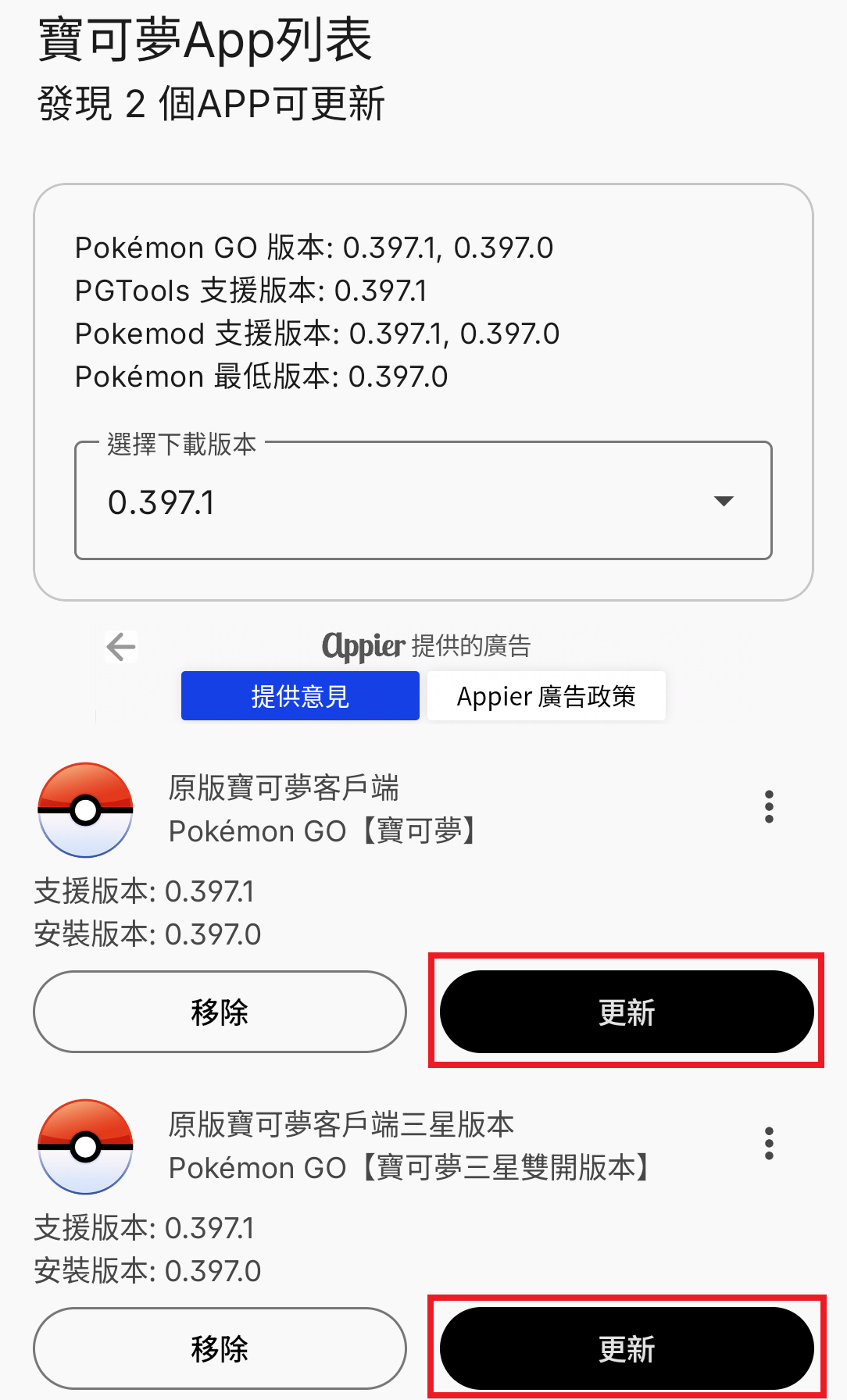847x1400 pixels.
Task: Click the dropdown arrow to change download version
Action: [723, 501]
